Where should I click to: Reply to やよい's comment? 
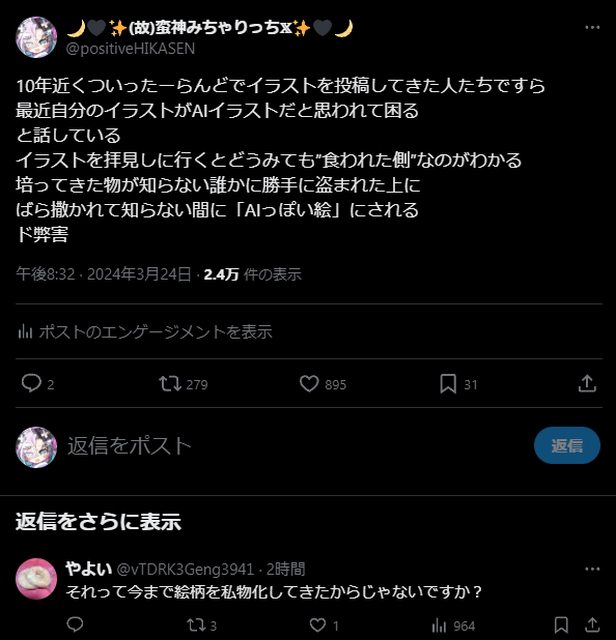point(76,626)
